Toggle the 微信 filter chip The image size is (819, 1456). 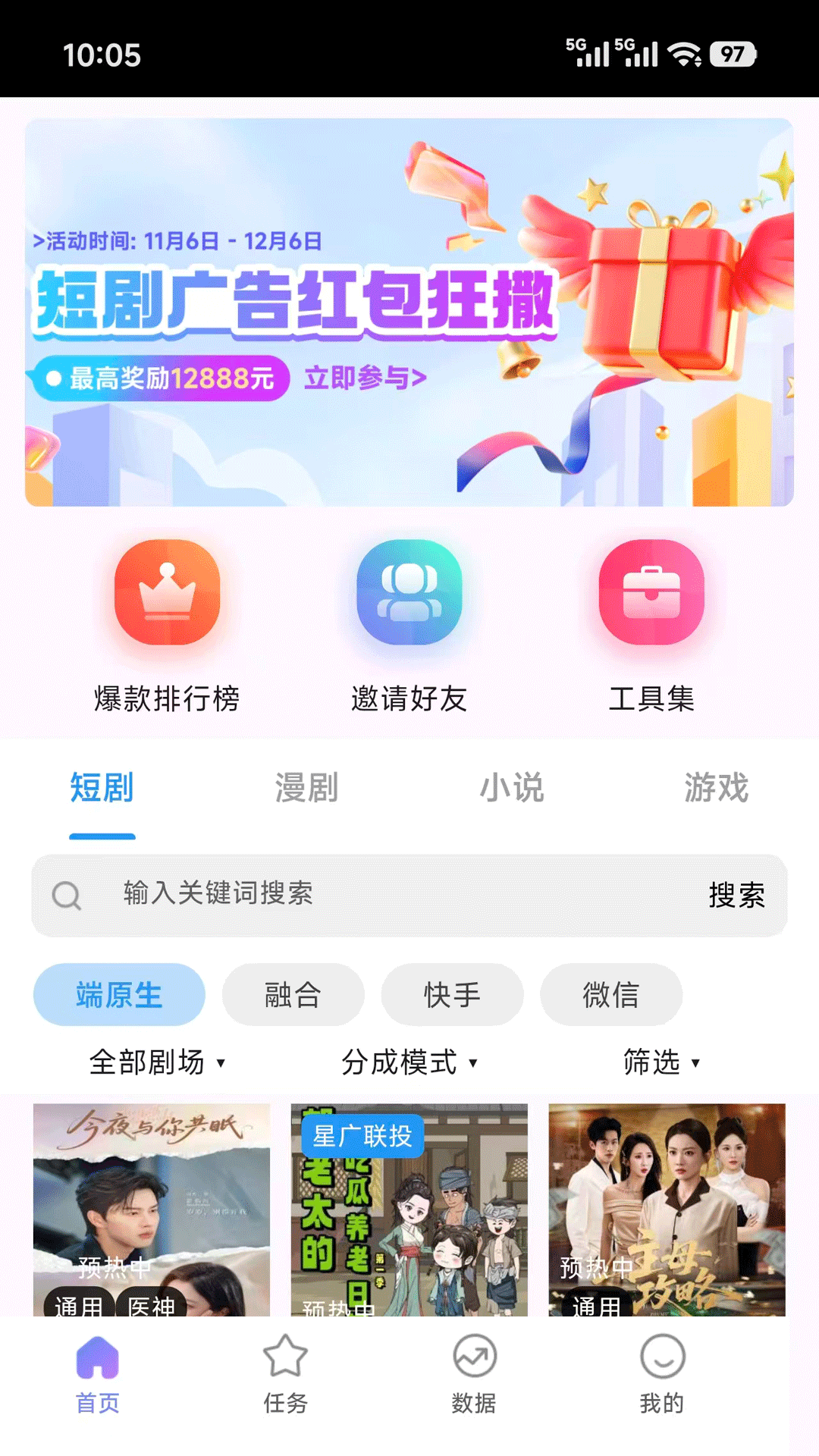click(x=611, y=995)
